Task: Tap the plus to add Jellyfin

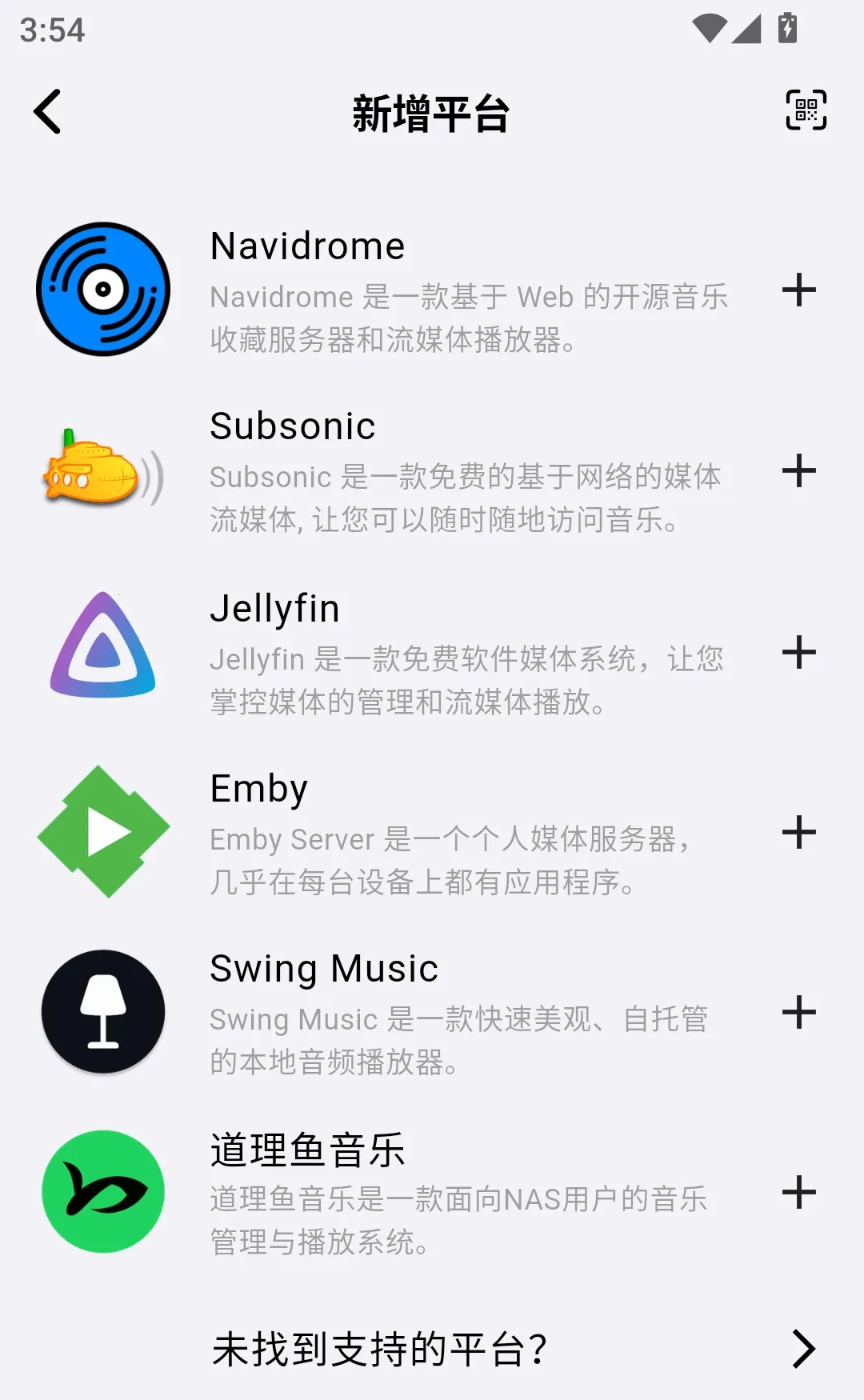Action: click(x=799, y=654)
